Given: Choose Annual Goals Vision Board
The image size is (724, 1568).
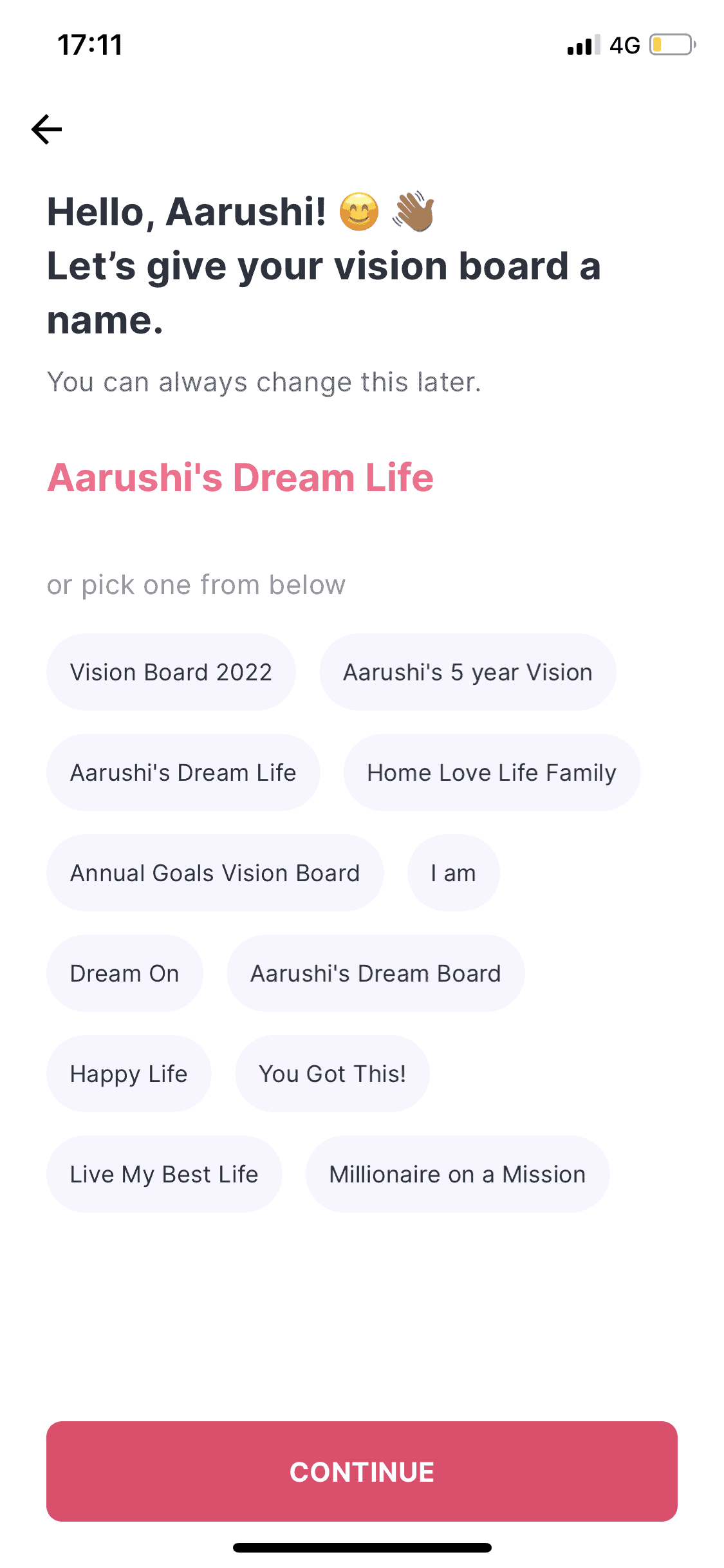Looking at the screenshot, I should tap(215, 873).
